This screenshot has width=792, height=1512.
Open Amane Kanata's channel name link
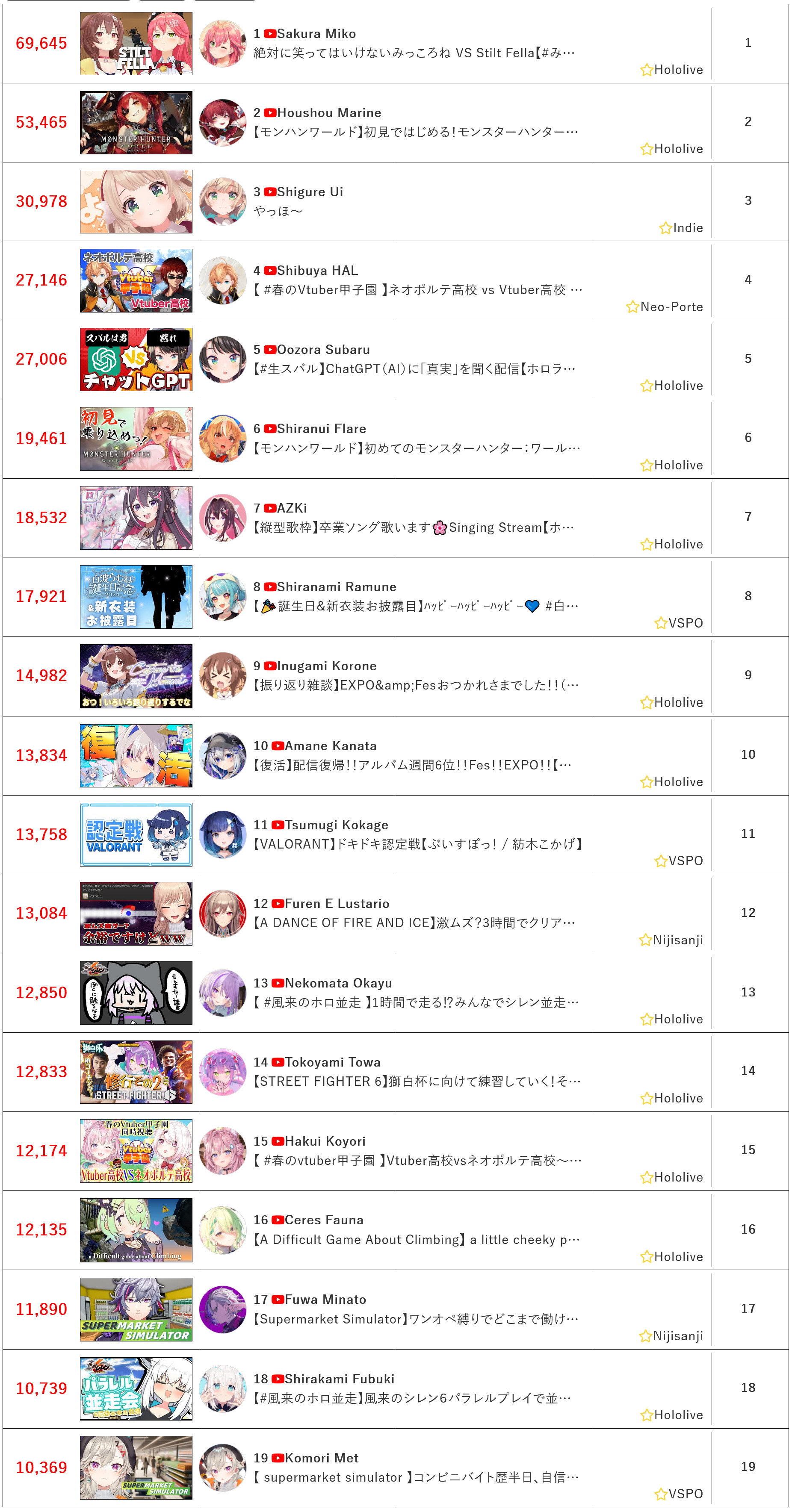331,746
